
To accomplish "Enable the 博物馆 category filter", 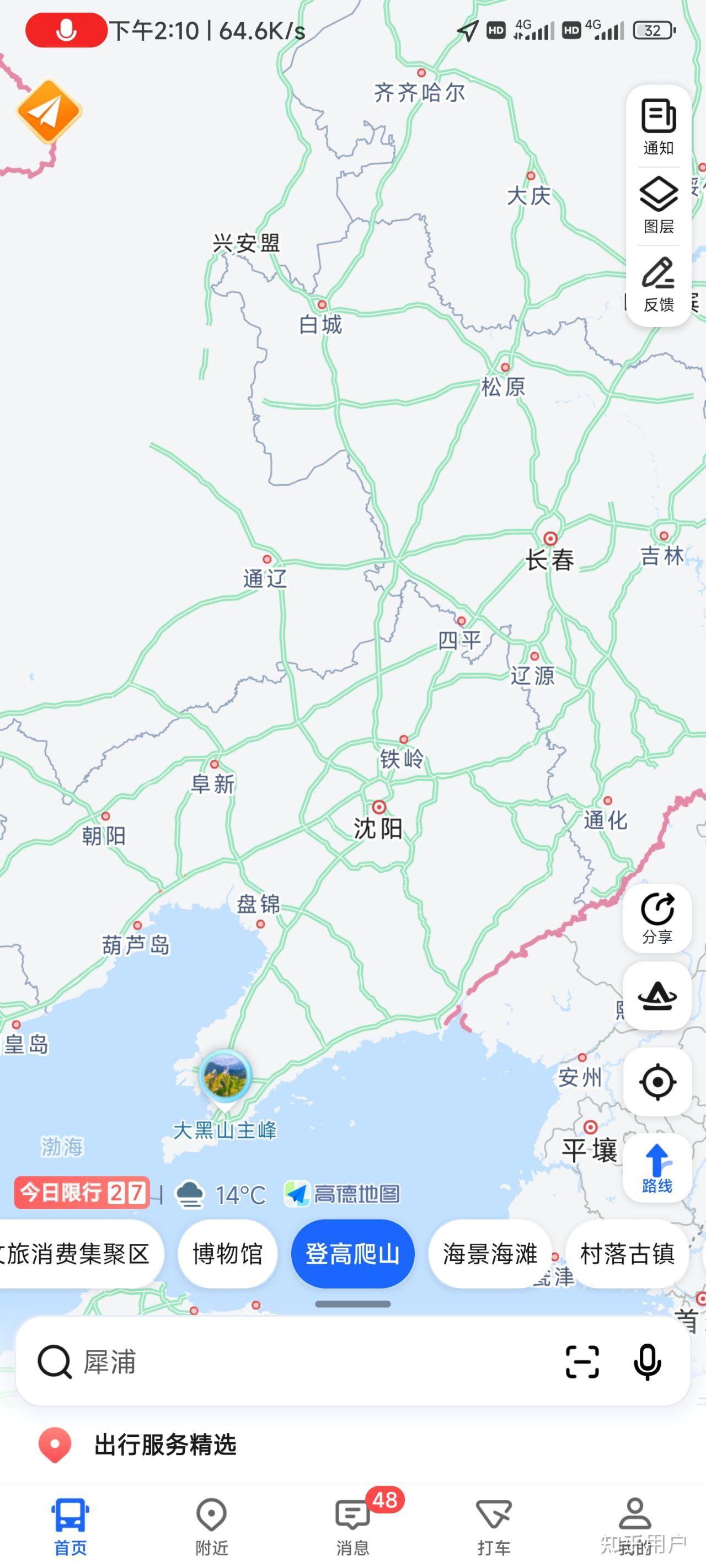I will [x=227, y=1254].
